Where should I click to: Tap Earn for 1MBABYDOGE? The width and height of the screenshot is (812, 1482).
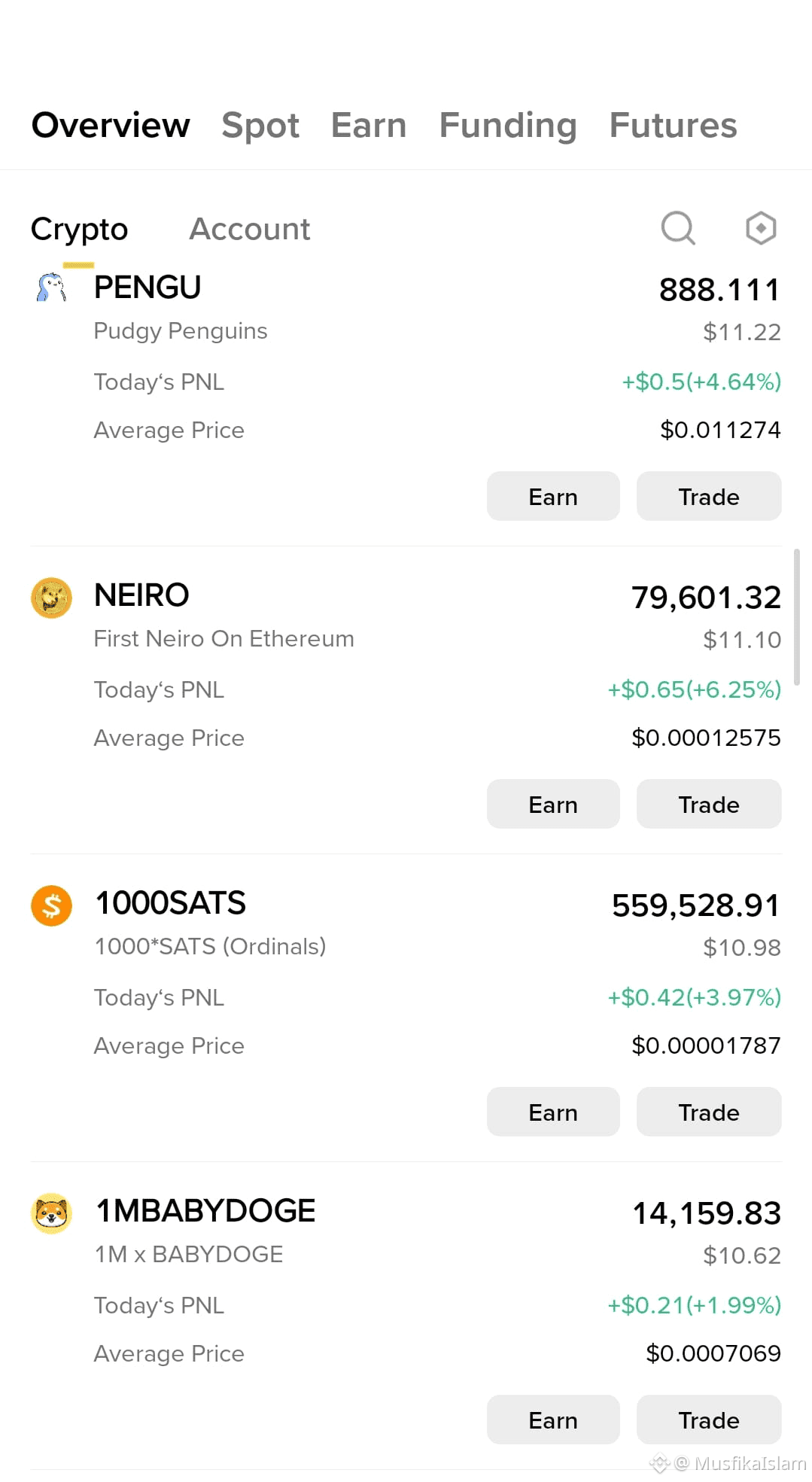tap(553, 1420)
